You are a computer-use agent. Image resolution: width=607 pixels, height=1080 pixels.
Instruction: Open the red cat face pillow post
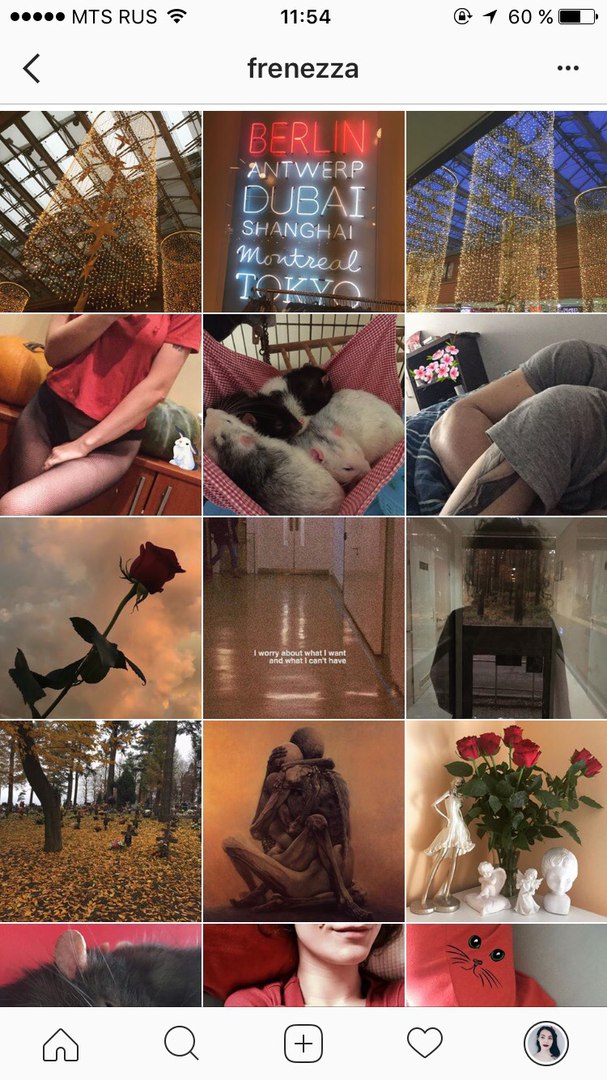(507, 965)
